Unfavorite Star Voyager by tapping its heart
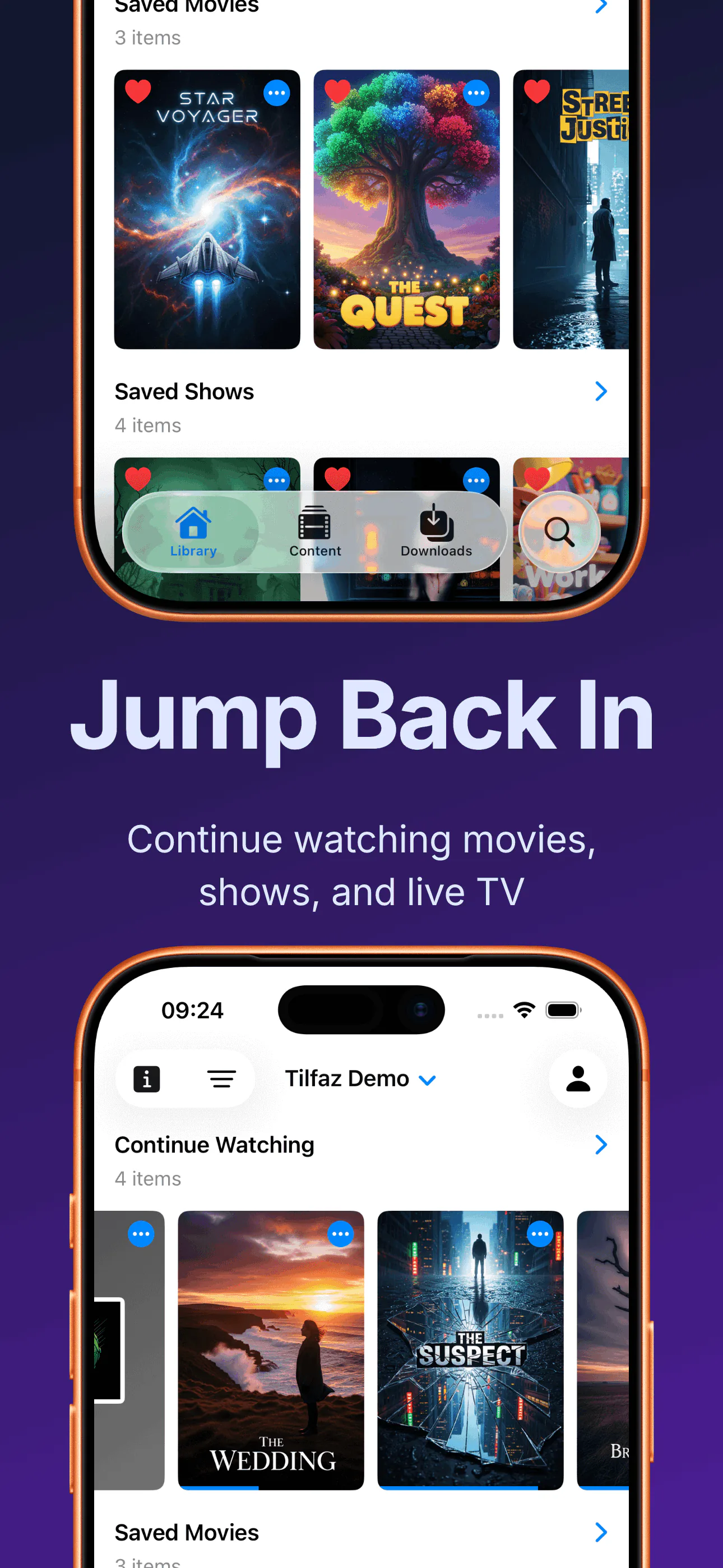 point(137,92)
